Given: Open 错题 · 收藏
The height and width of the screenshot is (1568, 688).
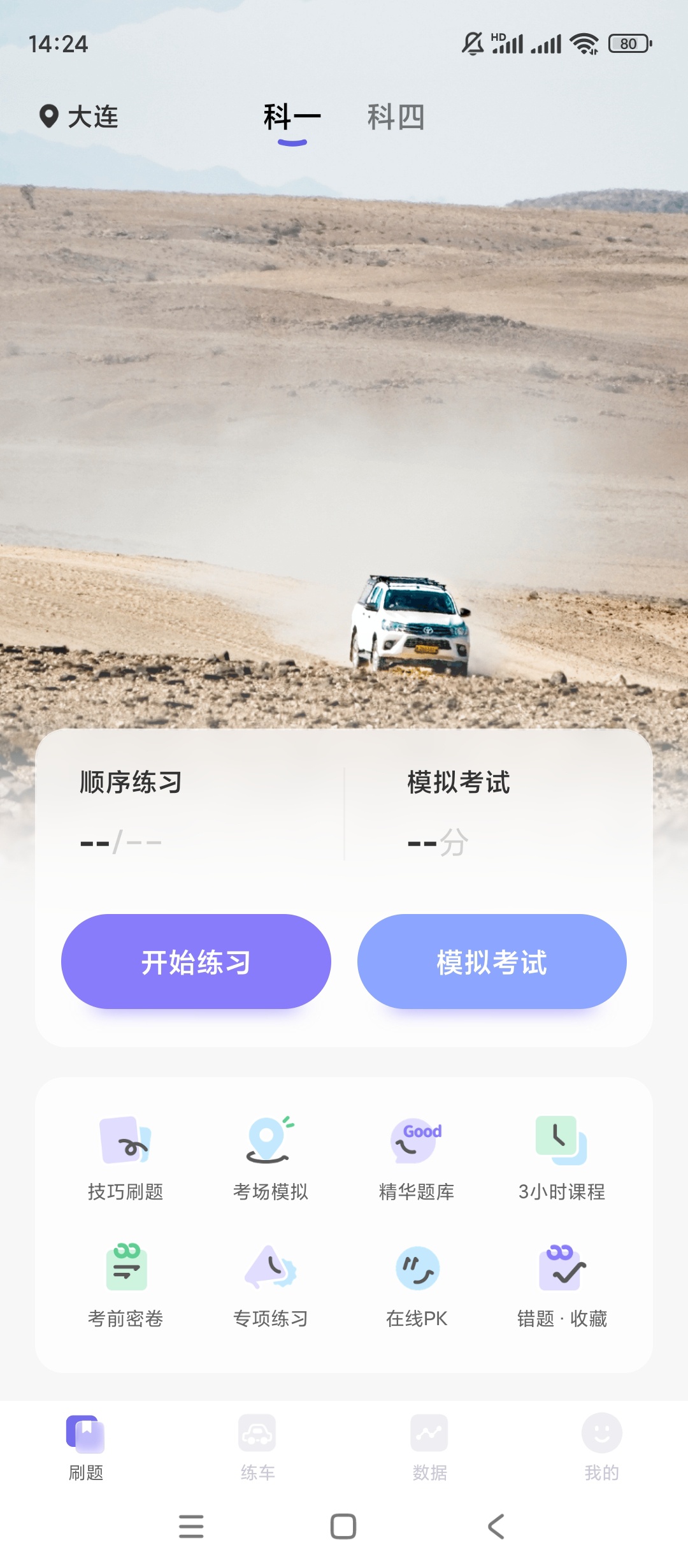Looking at the screenshot, I should click(x=561, y=1285).
